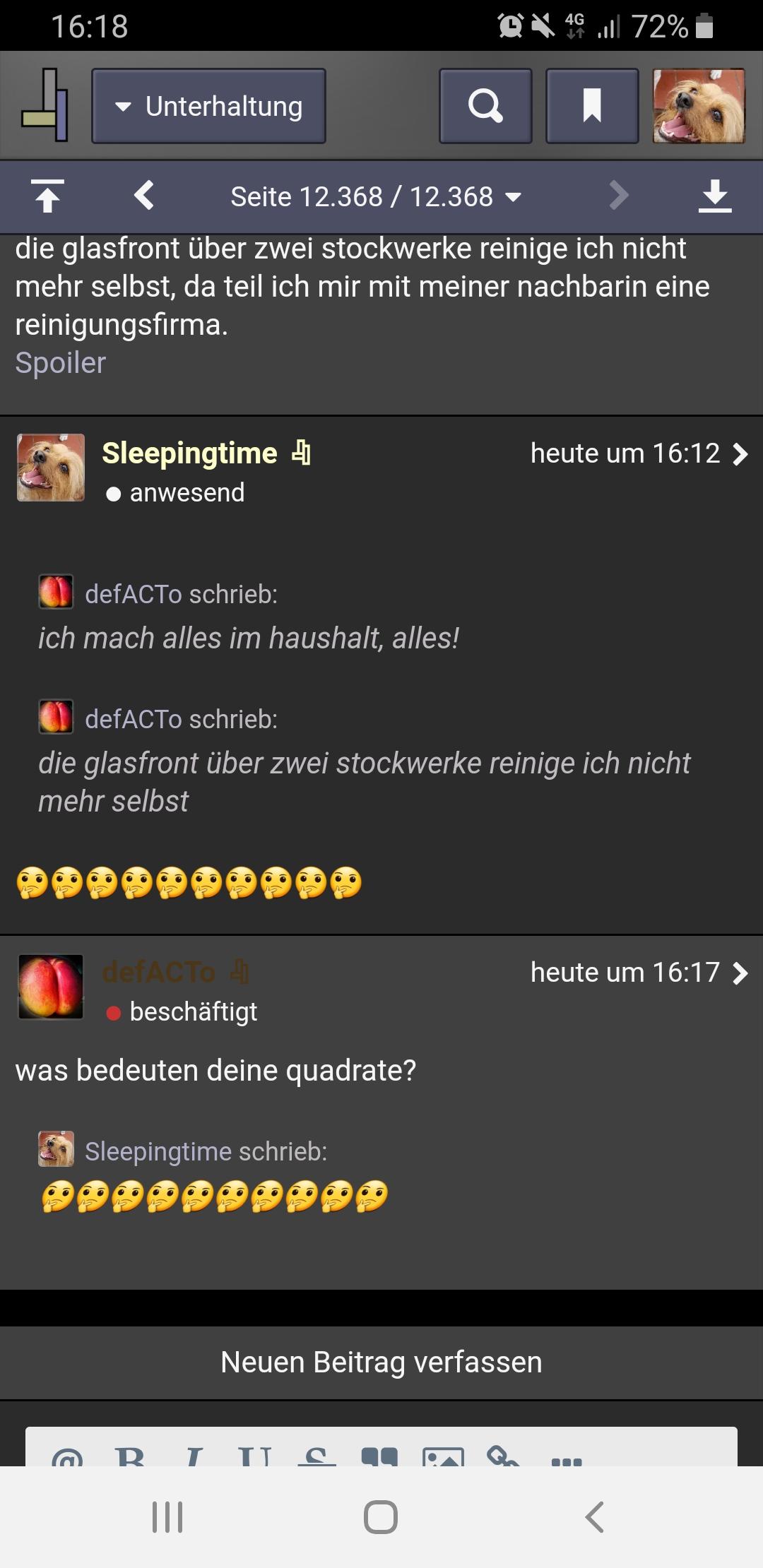Open the bookmarks
Viewport: 763px width, 1568px height.
coord(592,106)
